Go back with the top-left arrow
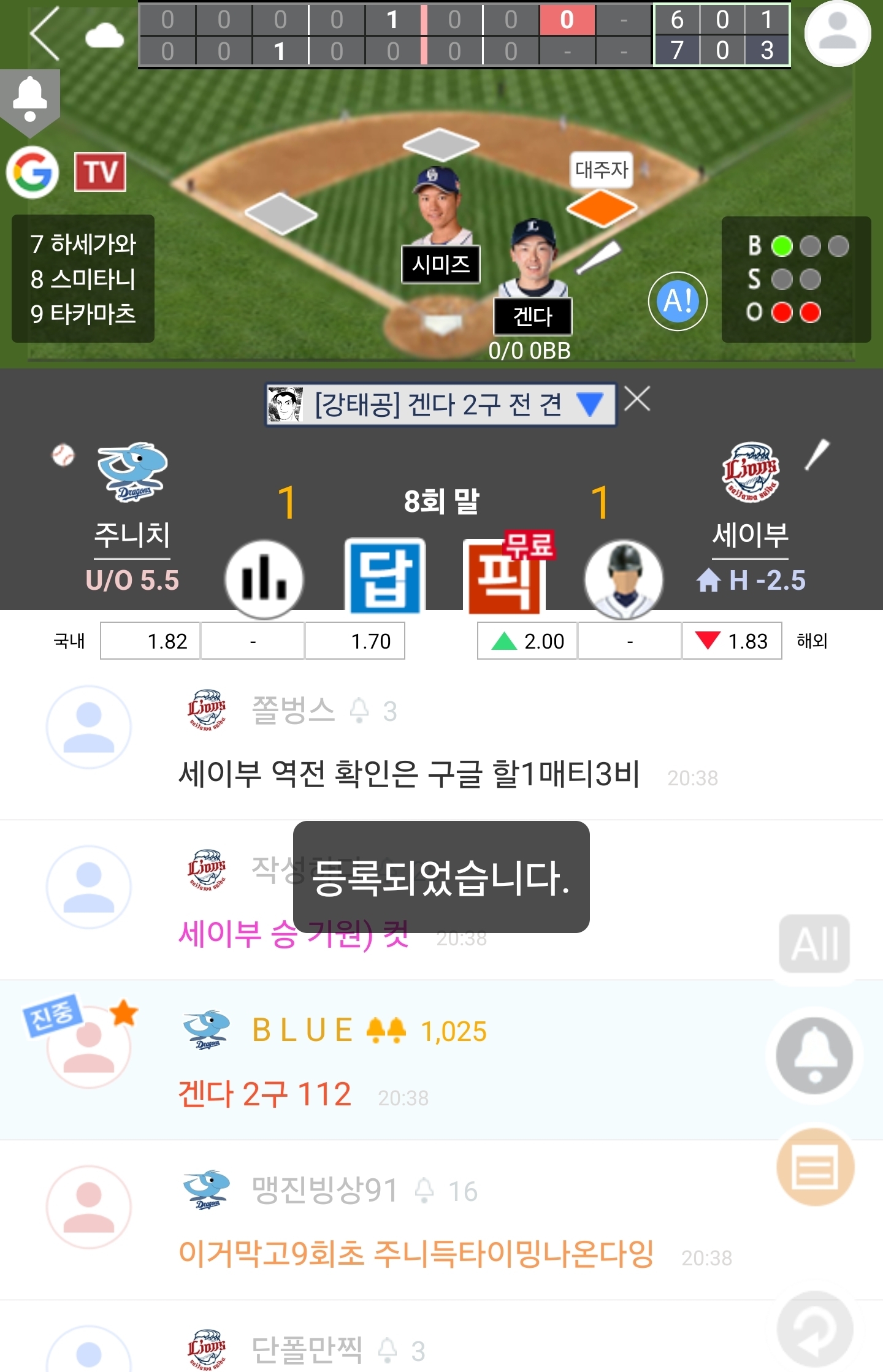This screenshot has height=1372, width=883. click(x=45, y=34)
